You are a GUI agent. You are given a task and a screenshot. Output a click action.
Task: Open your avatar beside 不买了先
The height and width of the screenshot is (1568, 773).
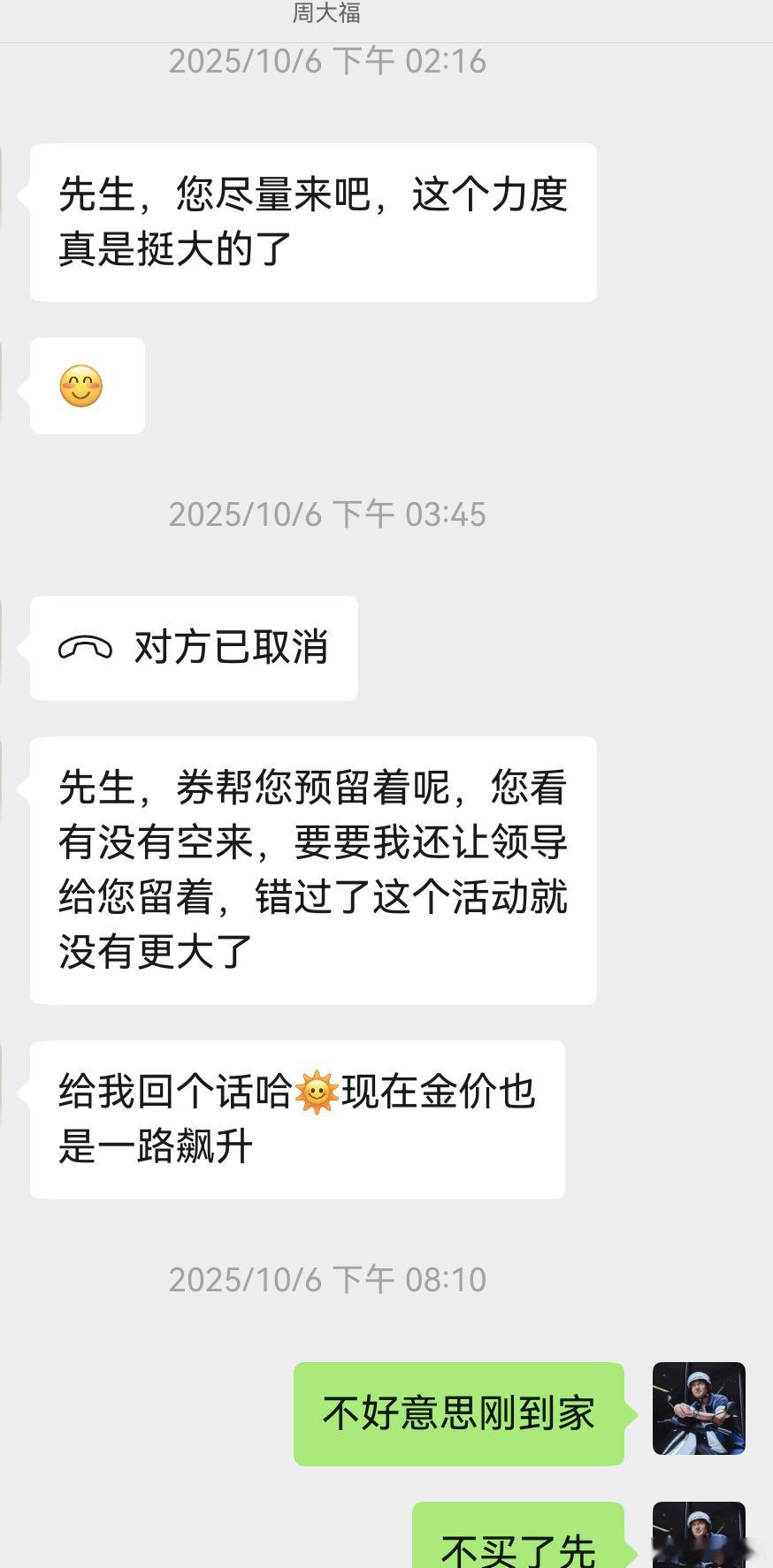tap(699, 1536)
